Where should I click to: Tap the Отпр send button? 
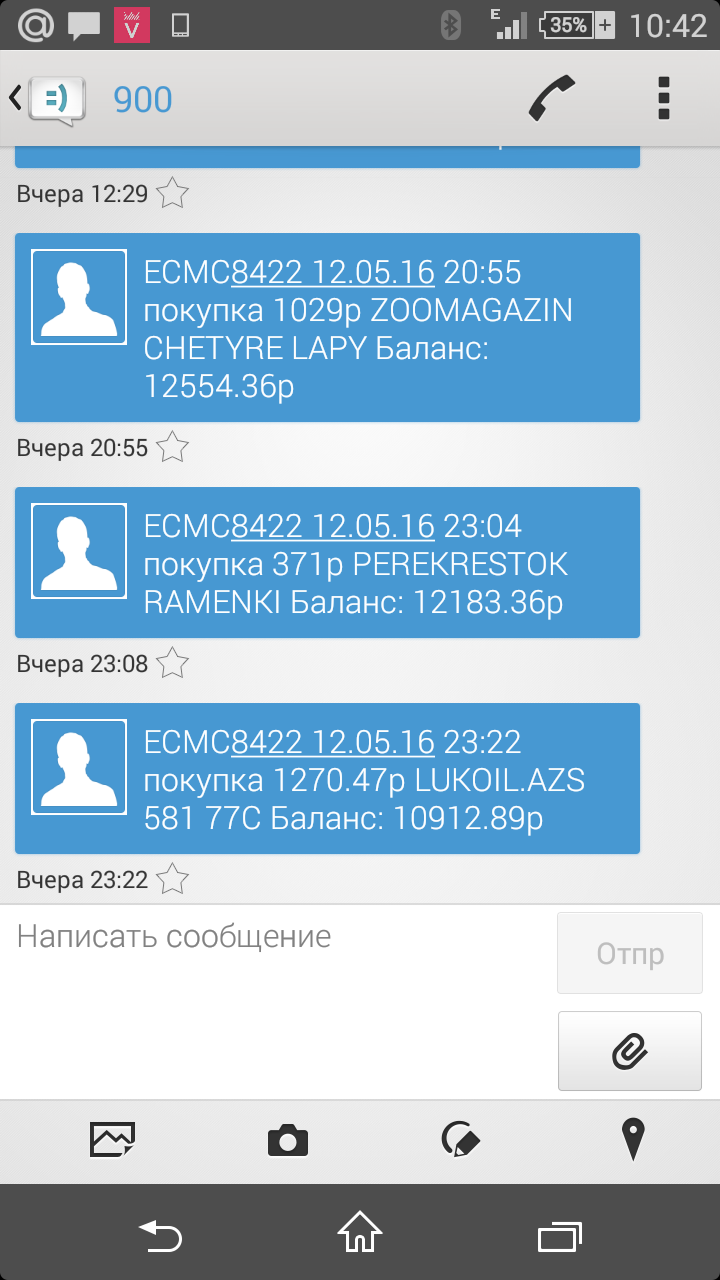[629, 954]
